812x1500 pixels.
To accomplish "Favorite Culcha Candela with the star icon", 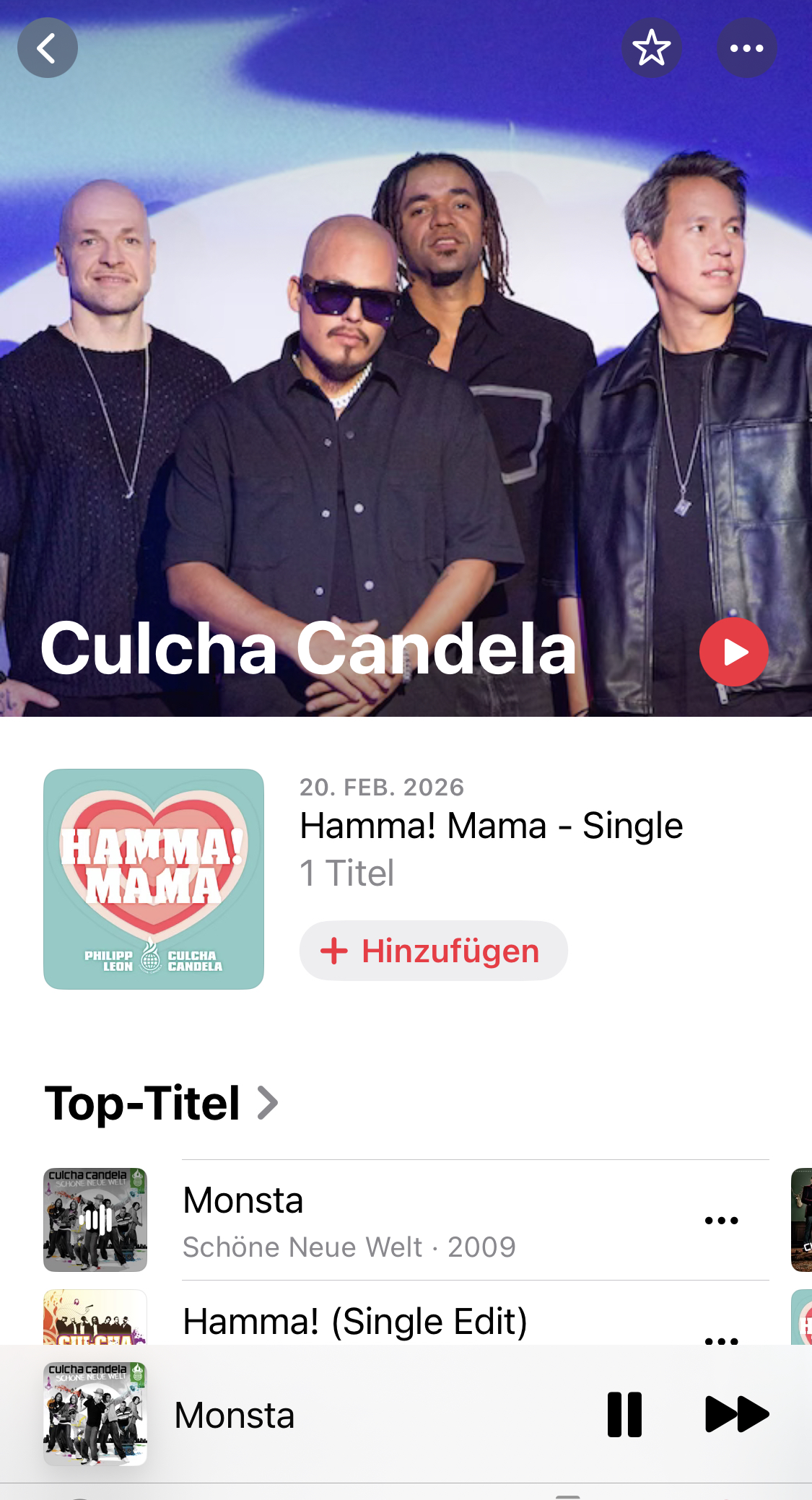I will click(x=652, y=48).
